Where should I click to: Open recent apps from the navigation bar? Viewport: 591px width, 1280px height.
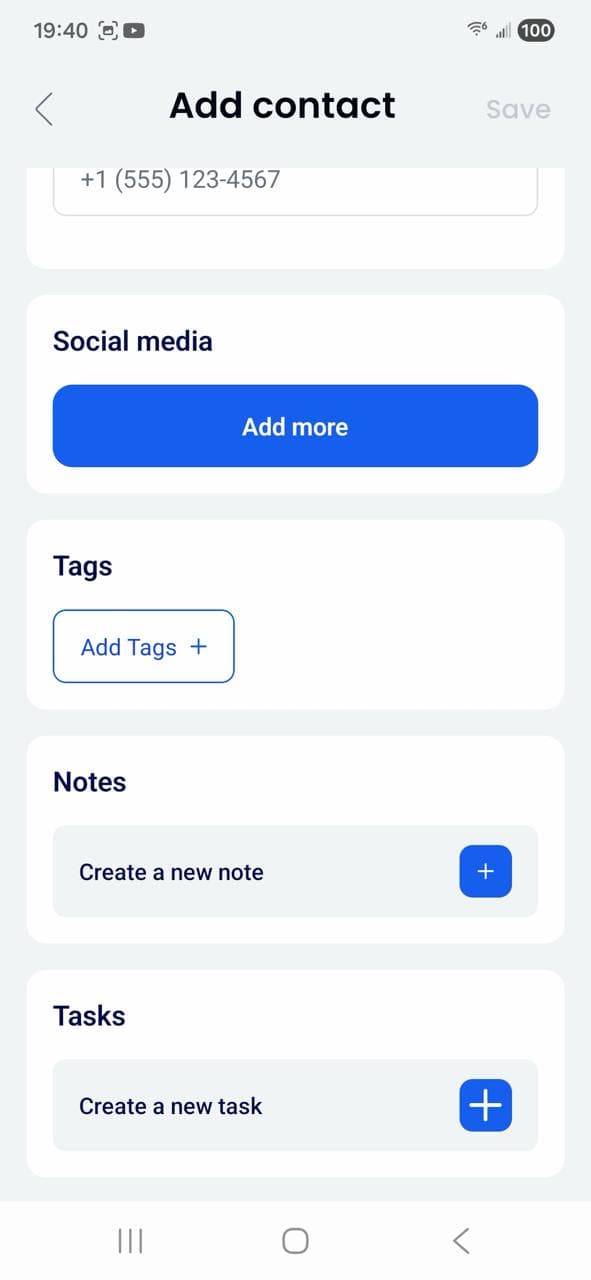point(130,1241)
